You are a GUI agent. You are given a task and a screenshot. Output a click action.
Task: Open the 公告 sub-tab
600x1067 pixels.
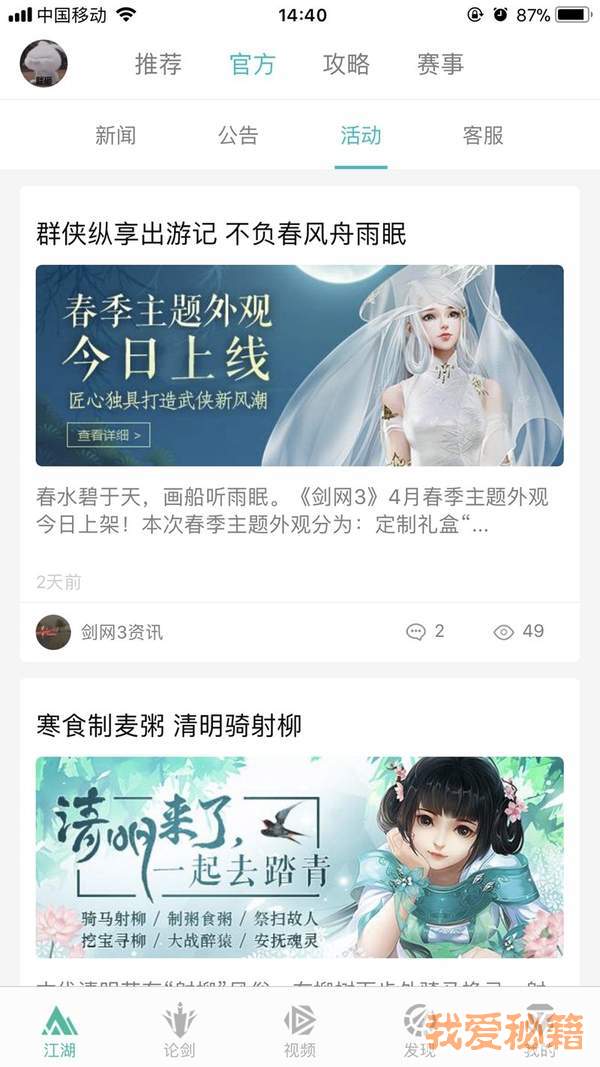(x=238, y=136)
